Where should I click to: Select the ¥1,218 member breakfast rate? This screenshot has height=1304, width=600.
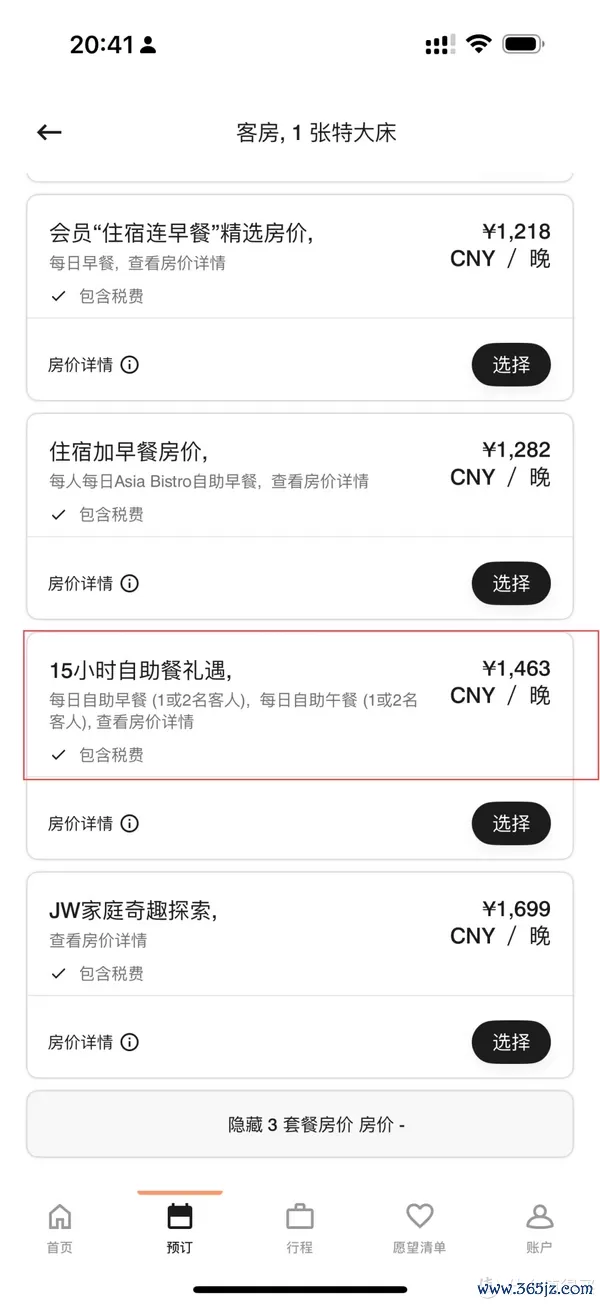coord(511,365)
